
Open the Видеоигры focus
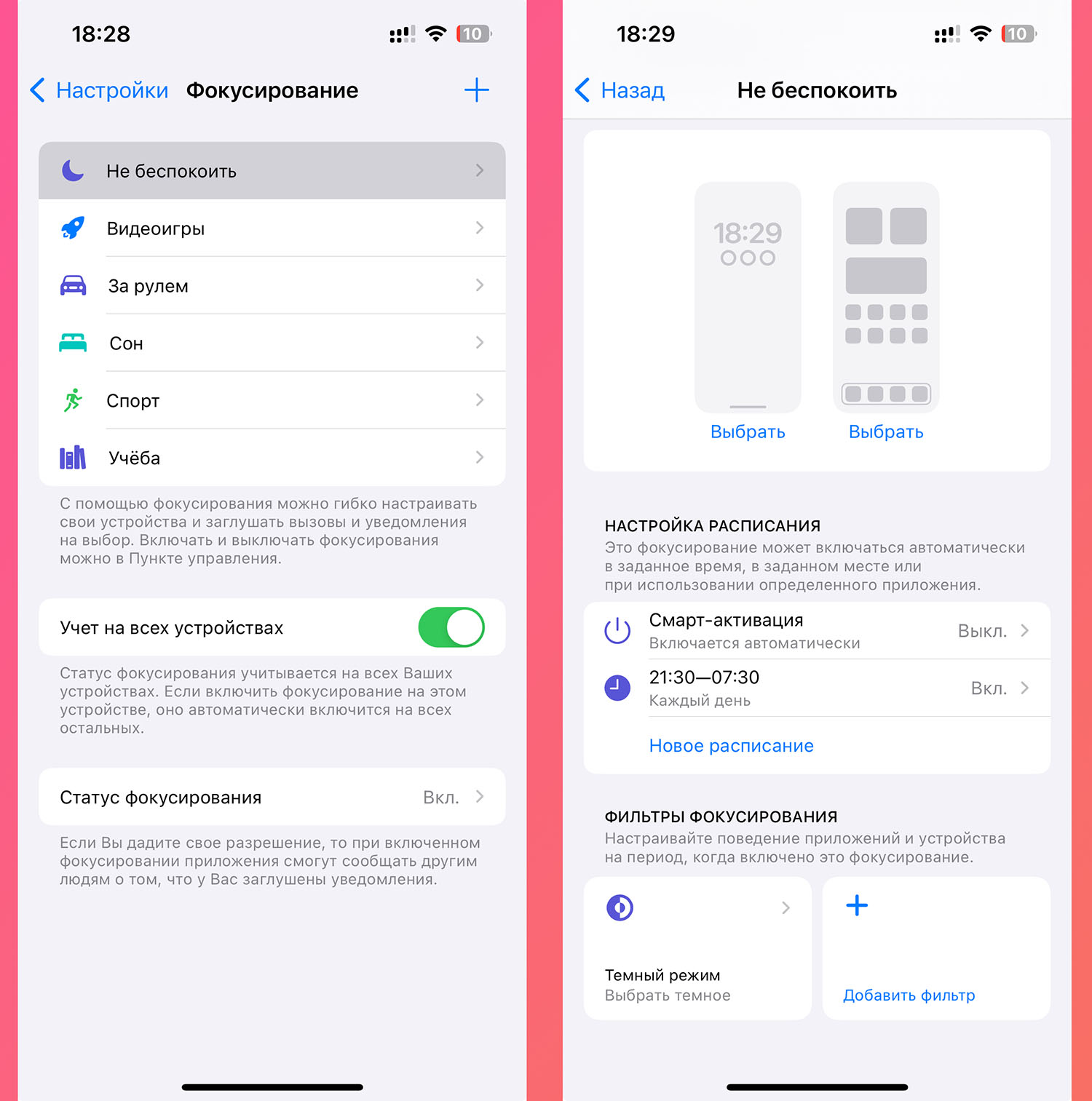click(x=272, y=228)
